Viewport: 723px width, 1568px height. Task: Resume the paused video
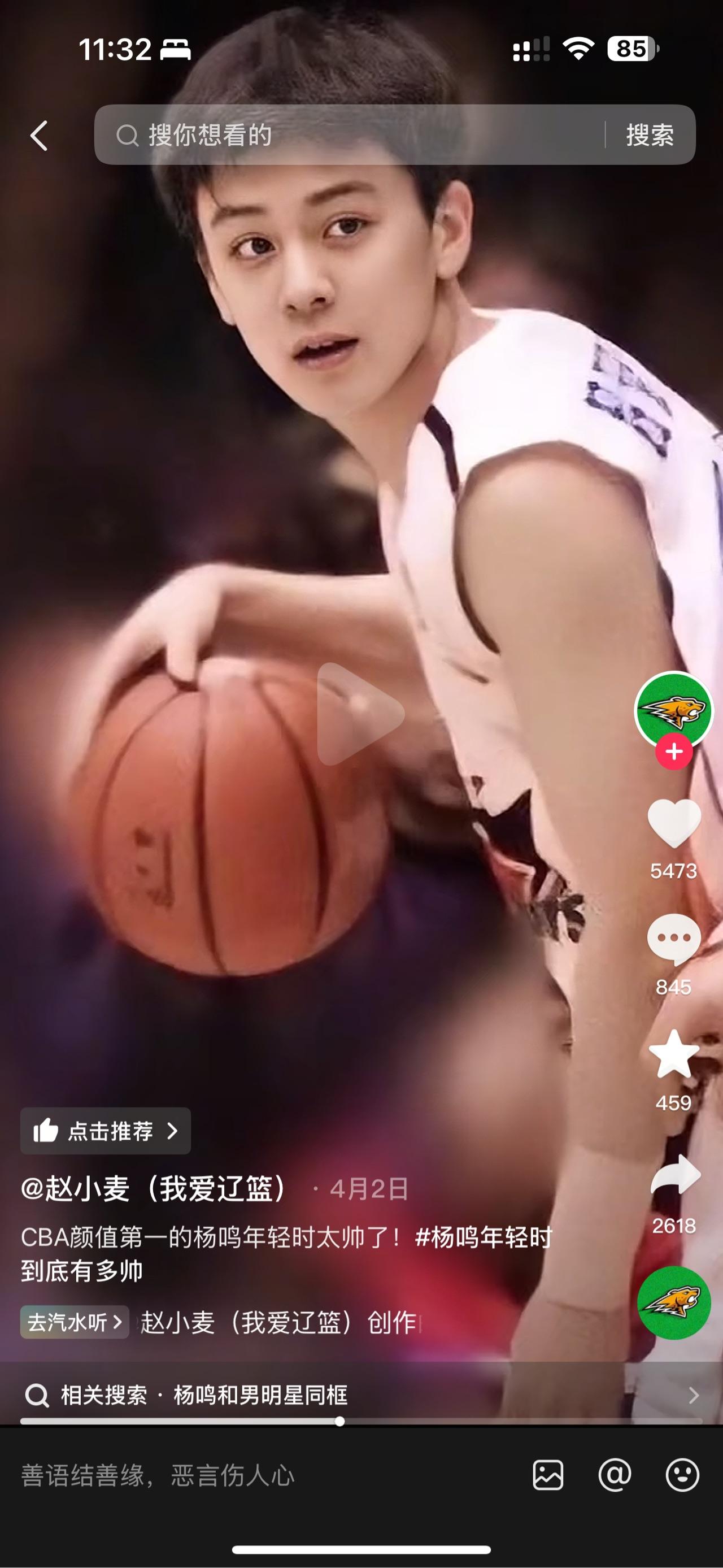coord(360,714)
